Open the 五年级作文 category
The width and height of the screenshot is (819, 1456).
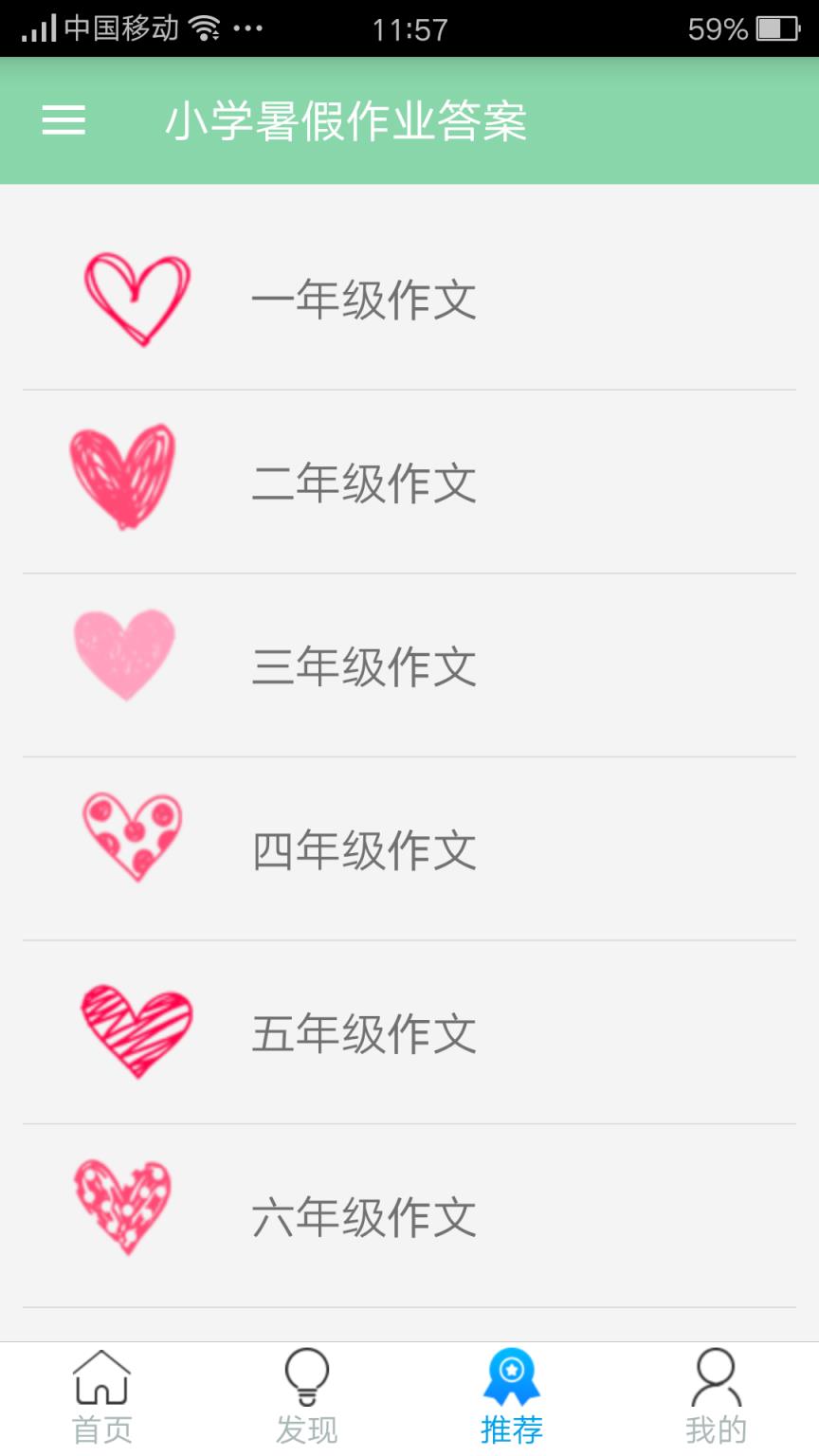click(x=365, y=1032)
